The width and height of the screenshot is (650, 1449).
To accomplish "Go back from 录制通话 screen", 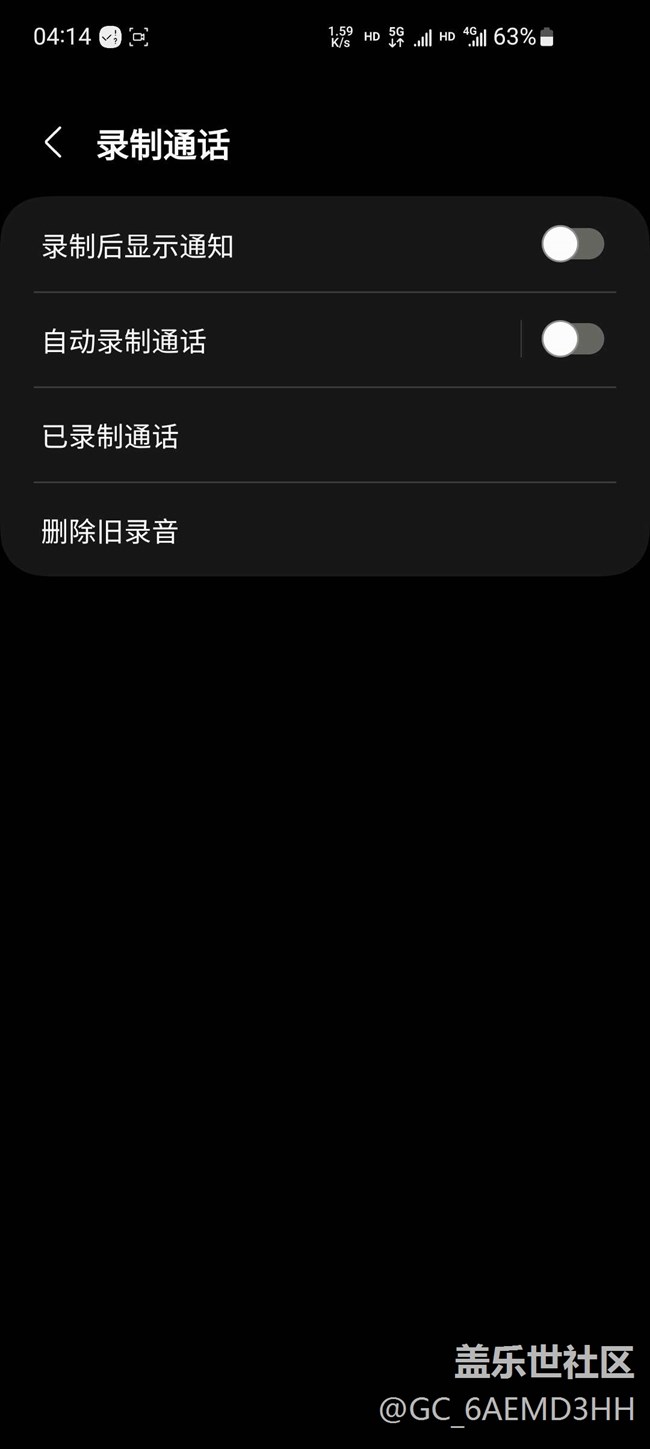I will 54,143.
